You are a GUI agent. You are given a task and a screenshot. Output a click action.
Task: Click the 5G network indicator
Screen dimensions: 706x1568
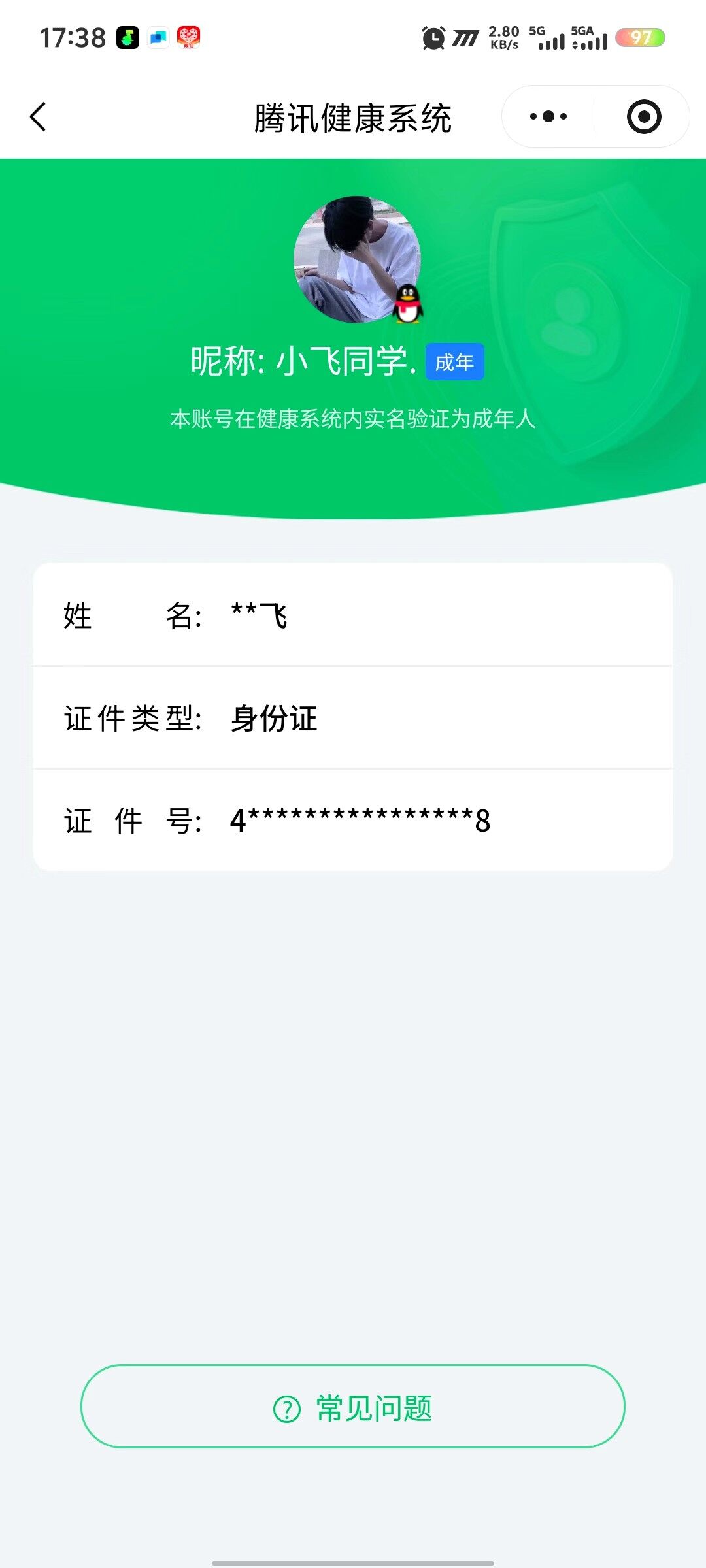[x=536, y=31]
